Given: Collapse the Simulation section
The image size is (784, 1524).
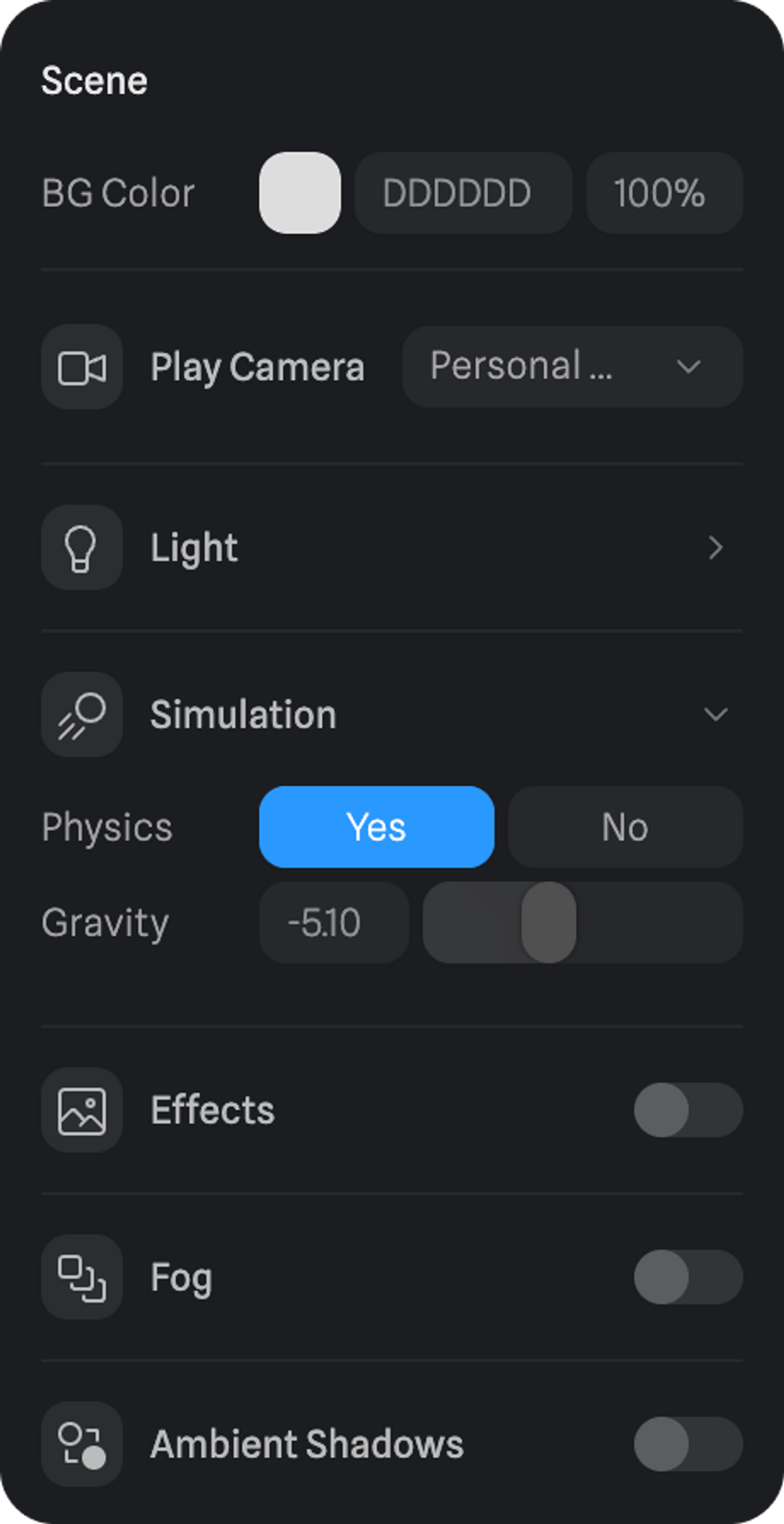Looking at the screenshot, I should tap(715, 714).
